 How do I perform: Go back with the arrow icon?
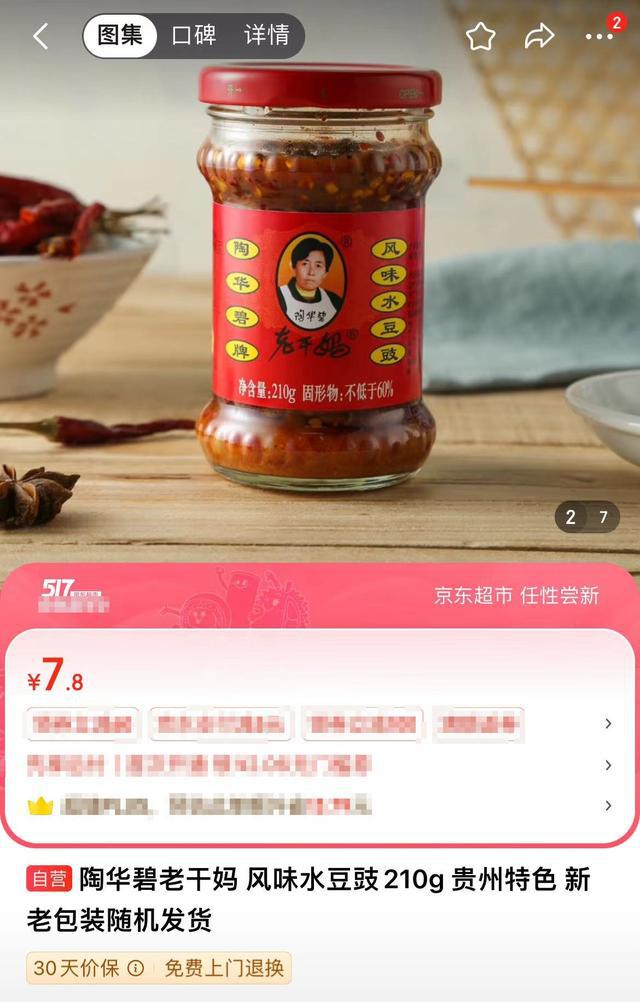point(40,37)
